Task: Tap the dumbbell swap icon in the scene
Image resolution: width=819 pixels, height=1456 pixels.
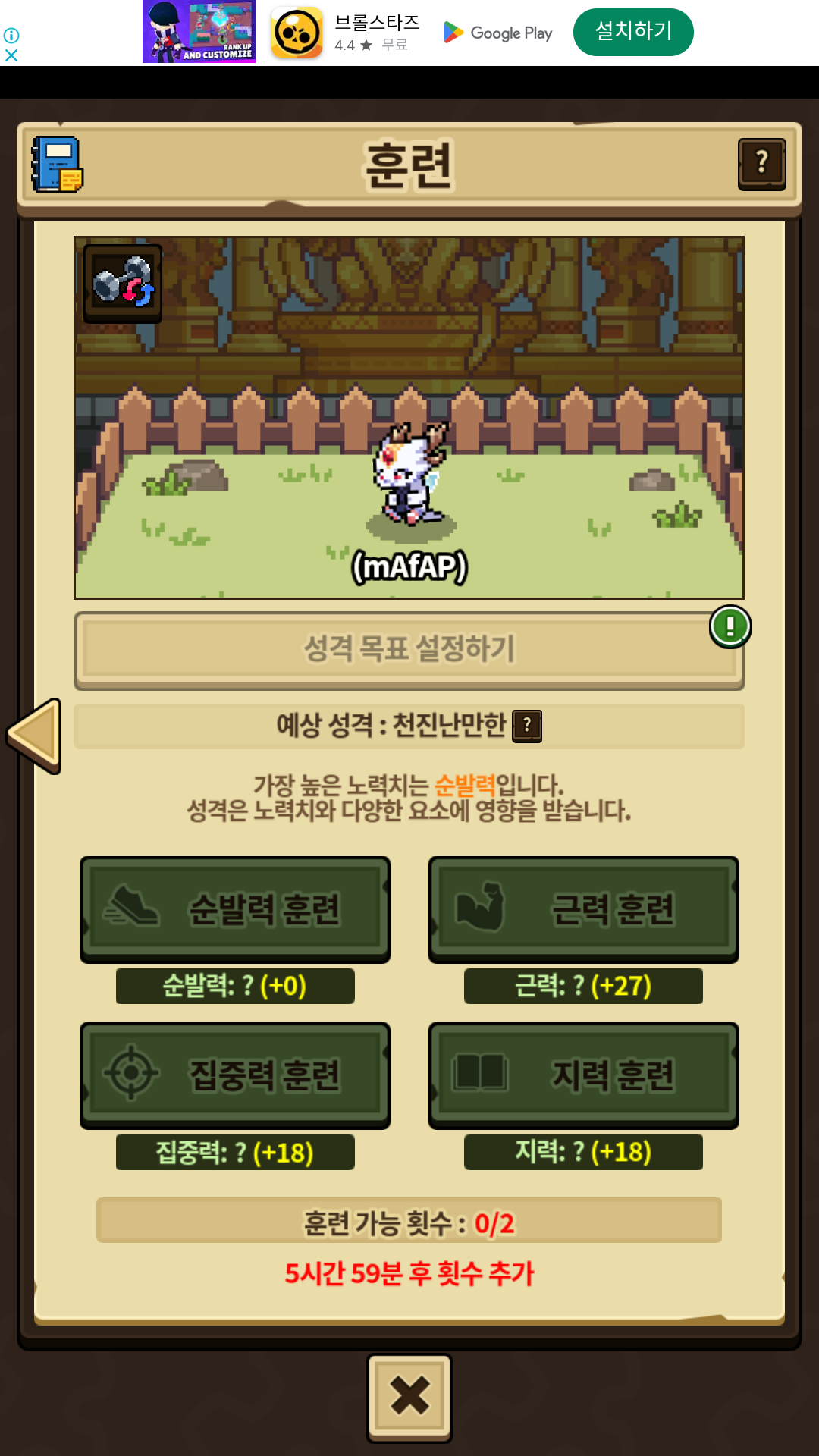Action: tap(123, 283)
